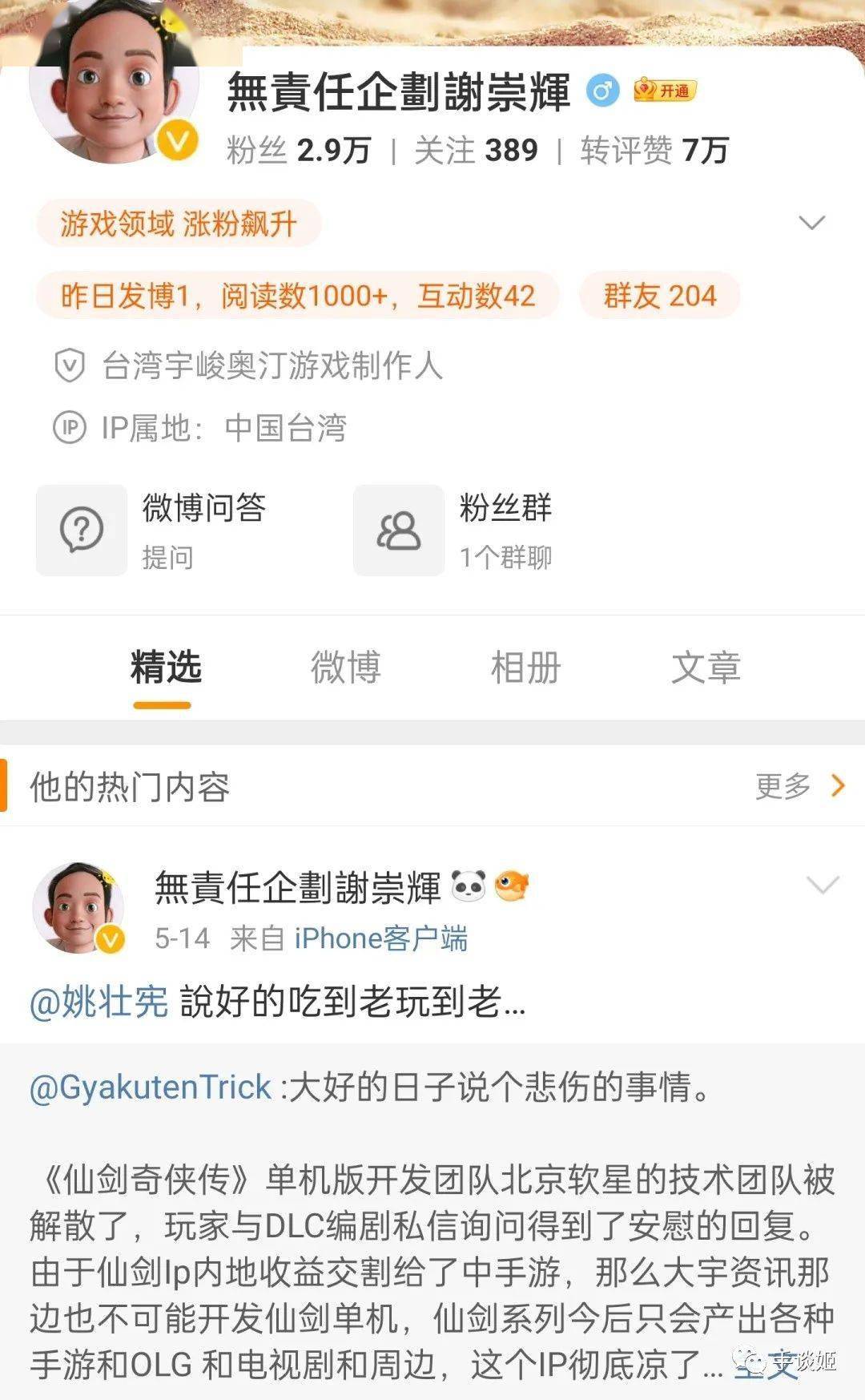This screenshot has height=1400, width=865.
Task: View the 关注 following list
Action: coord(476,150)
